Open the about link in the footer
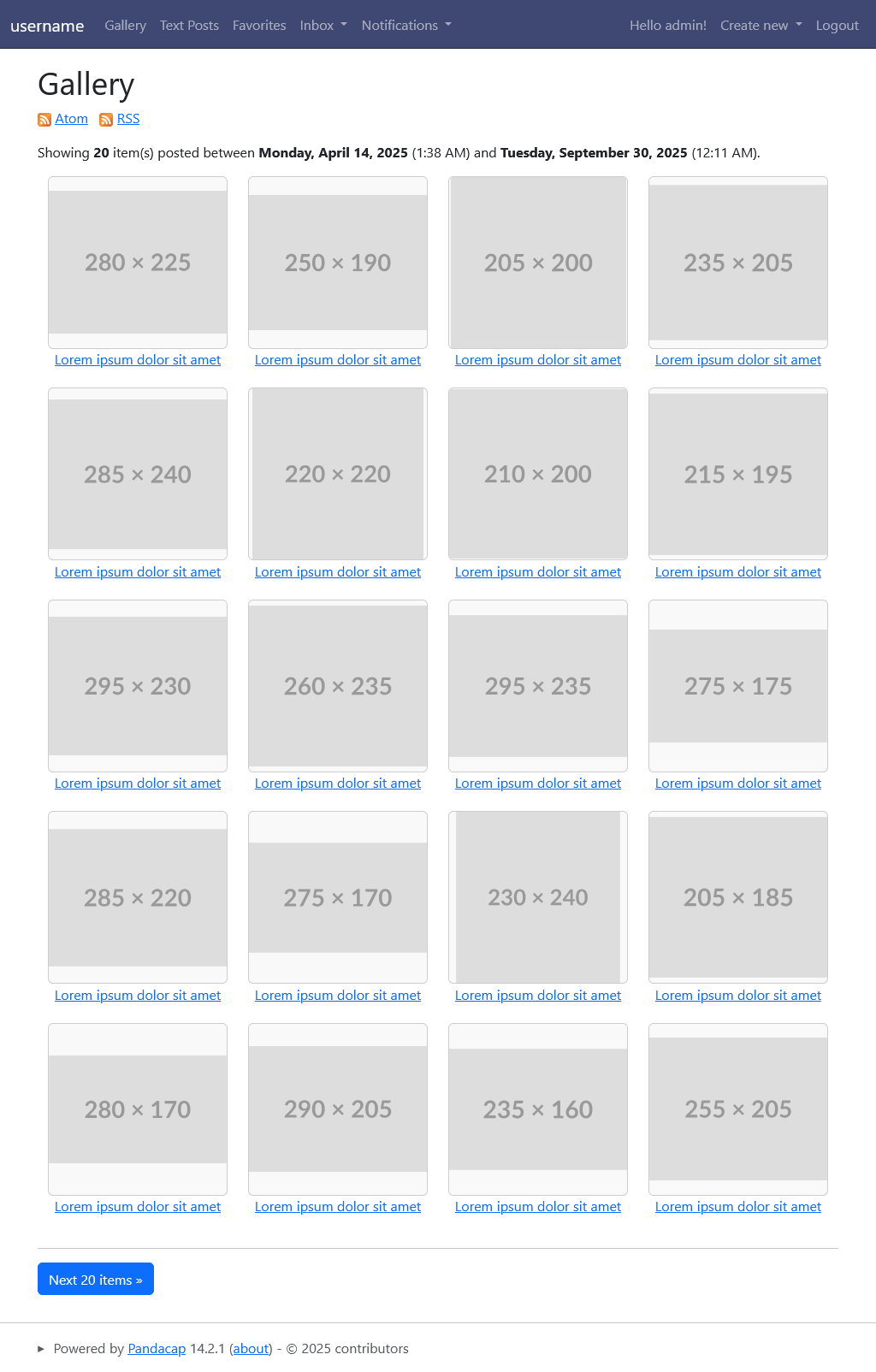The image size is (876, 1372). click(x=252, y=1349)
